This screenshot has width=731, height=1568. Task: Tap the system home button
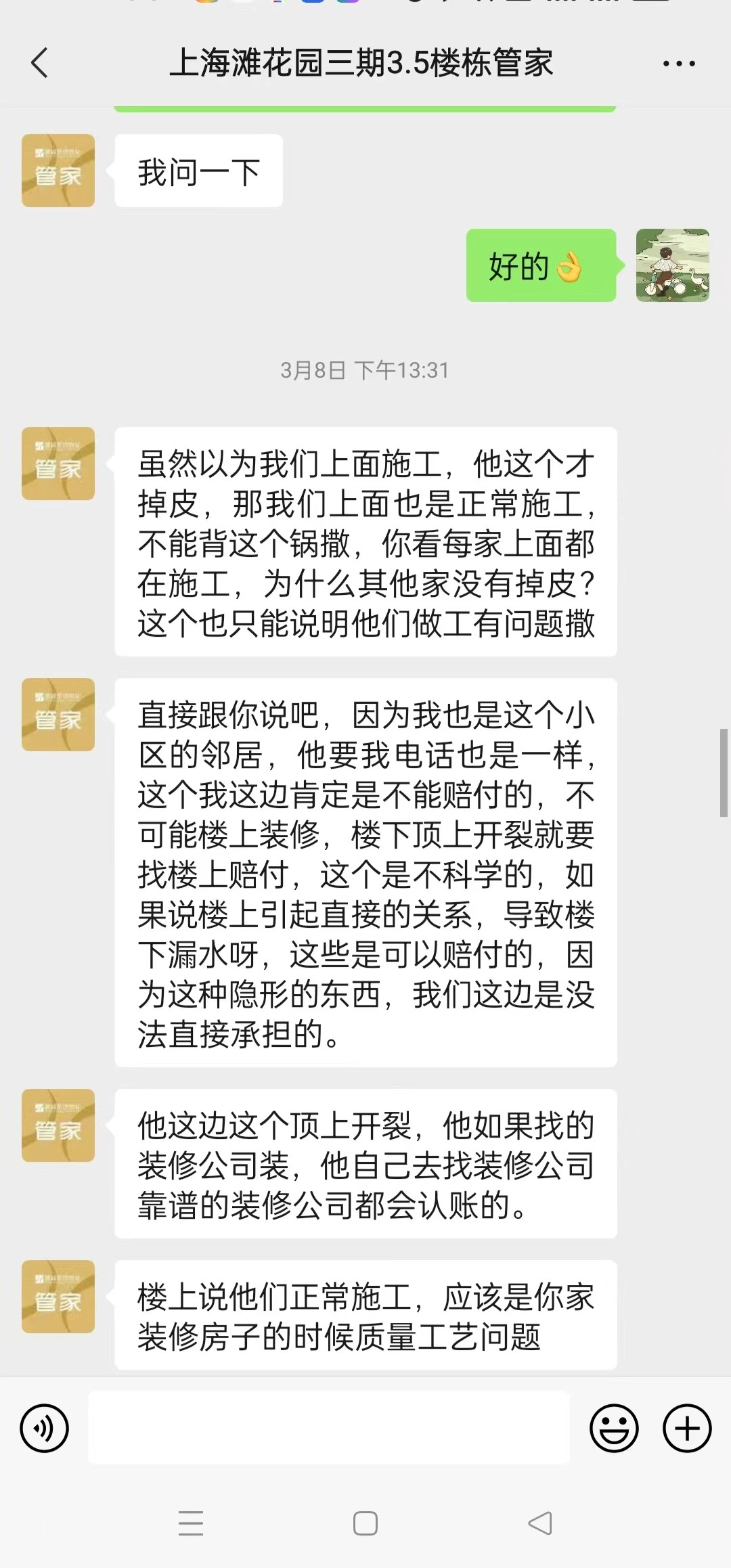point(365,1523)
